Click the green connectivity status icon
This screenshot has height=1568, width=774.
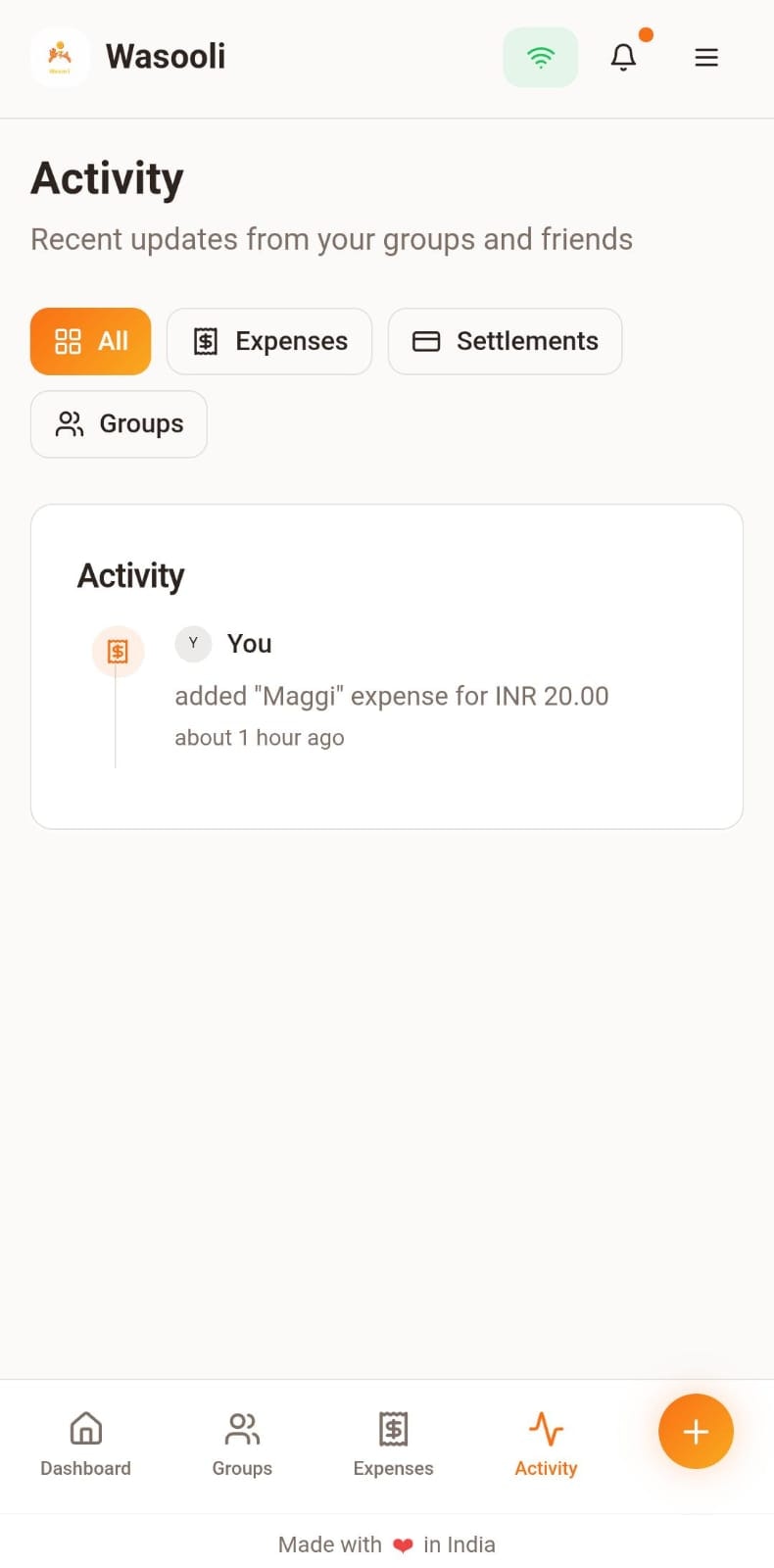tap(540, 57)
